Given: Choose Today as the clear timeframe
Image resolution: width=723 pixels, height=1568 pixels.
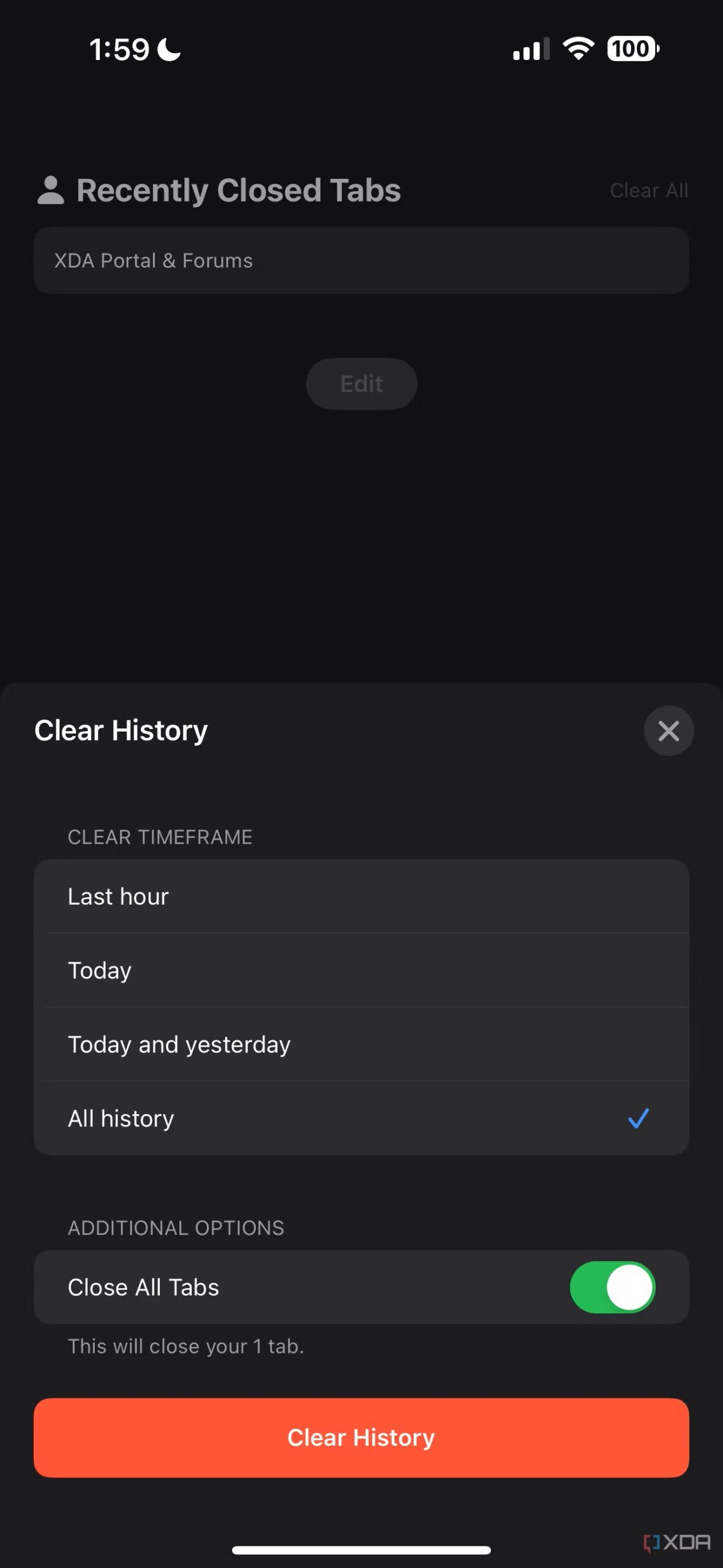Looking at the screenshot, I should click(361, 971).
